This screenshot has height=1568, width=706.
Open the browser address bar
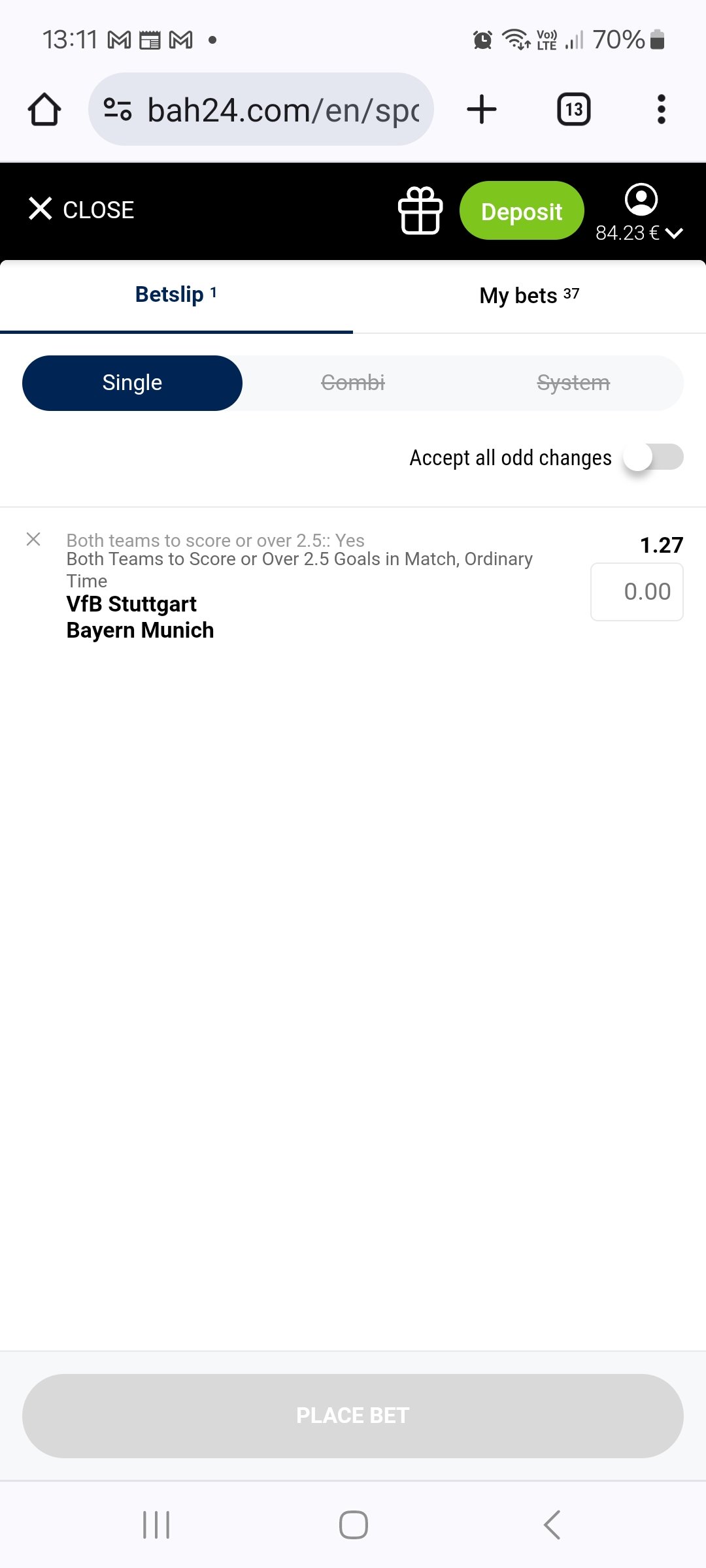tap(261, 109)
